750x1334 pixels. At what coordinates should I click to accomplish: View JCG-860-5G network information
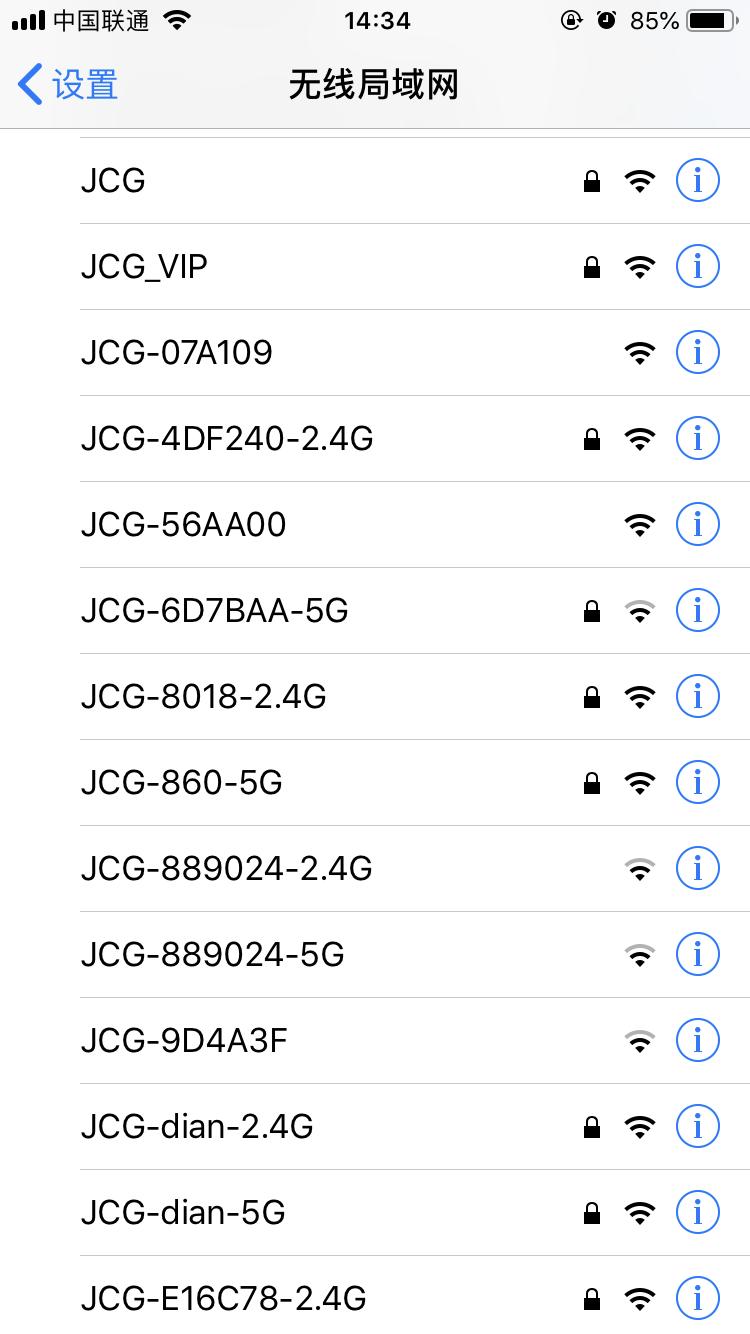pos(697,782)
